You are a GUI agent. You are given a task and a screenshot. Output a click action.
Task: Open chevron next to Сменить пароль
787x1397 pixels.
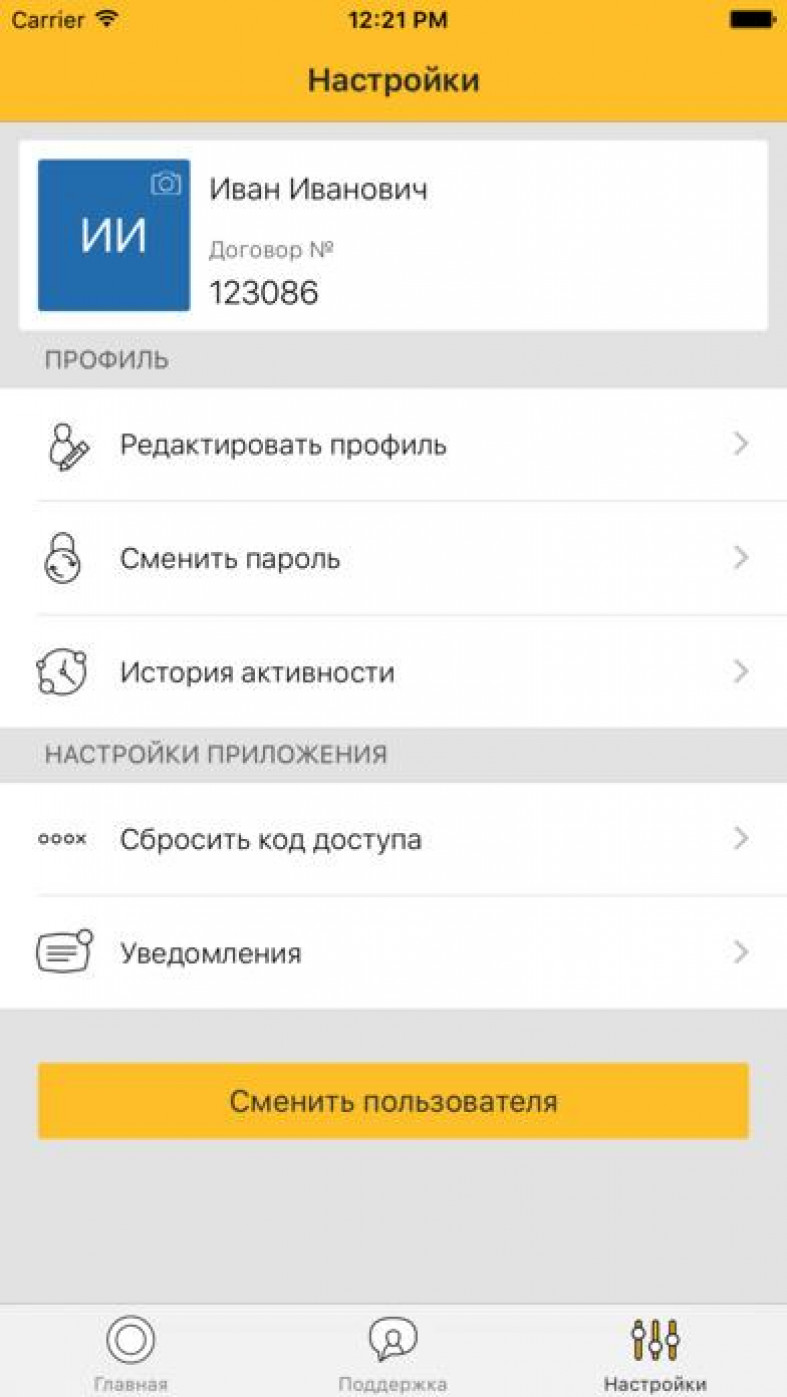[740, 557]
